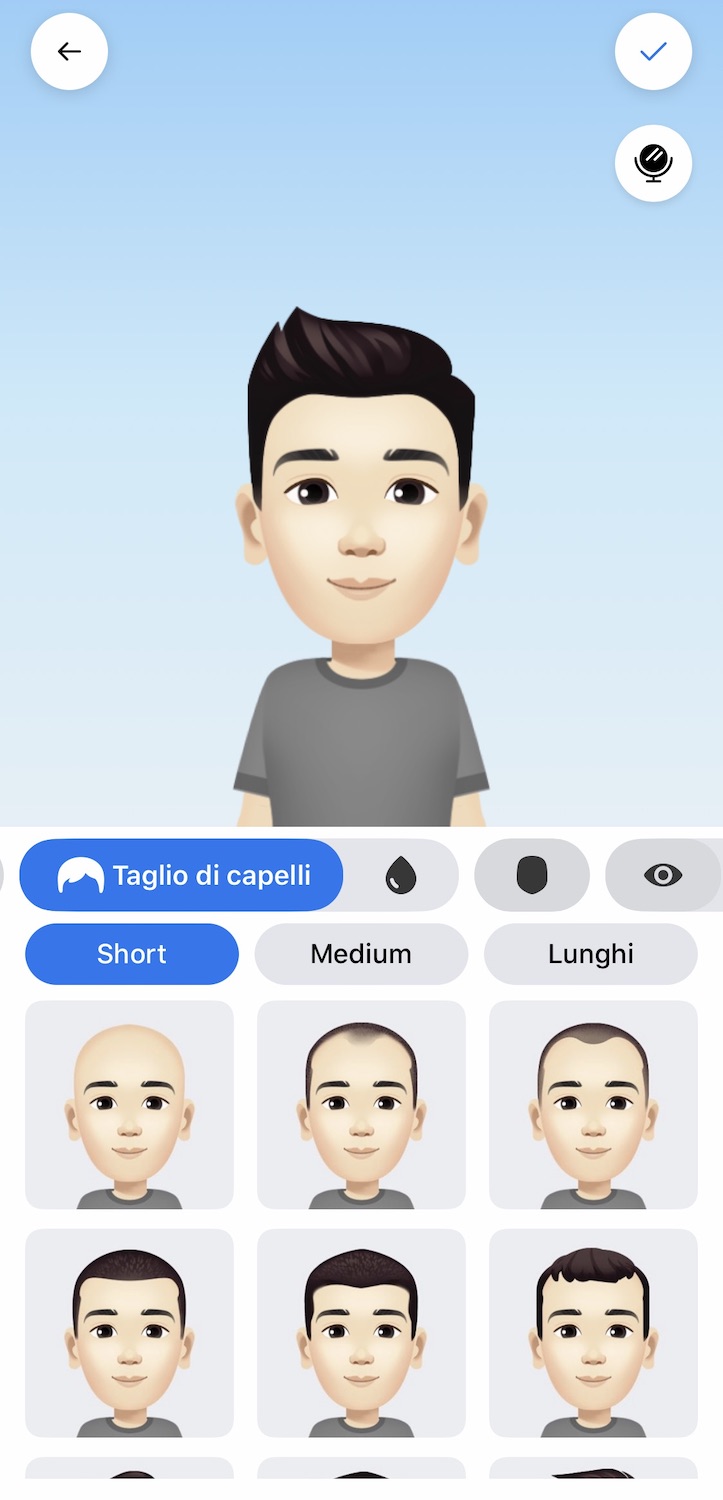Select the rounded dark buzz cut
This screenshot has height=1500, width=723.
coord(129,1333)
